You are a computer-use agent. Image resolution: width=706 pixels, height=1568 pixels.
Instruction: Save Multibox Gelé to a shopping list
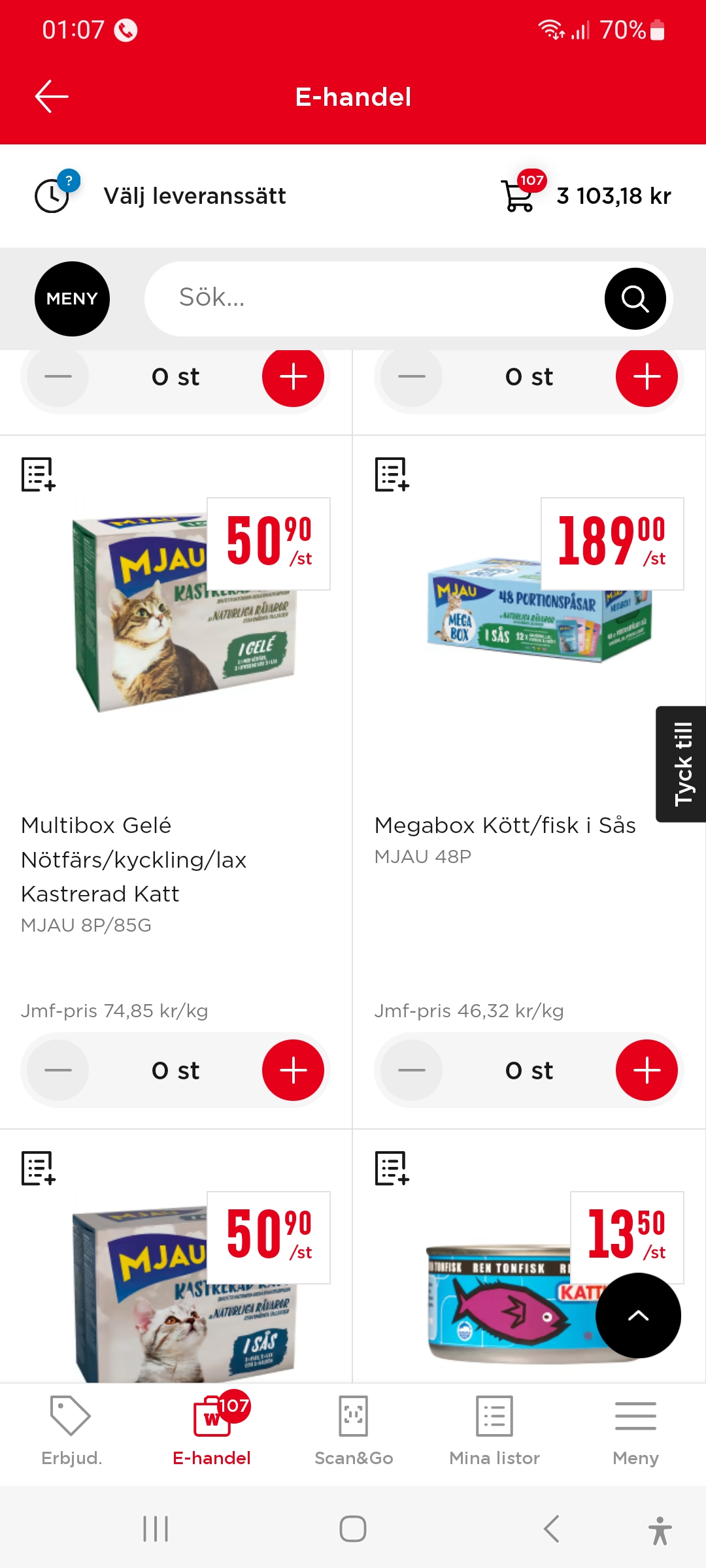coord(39,474)
